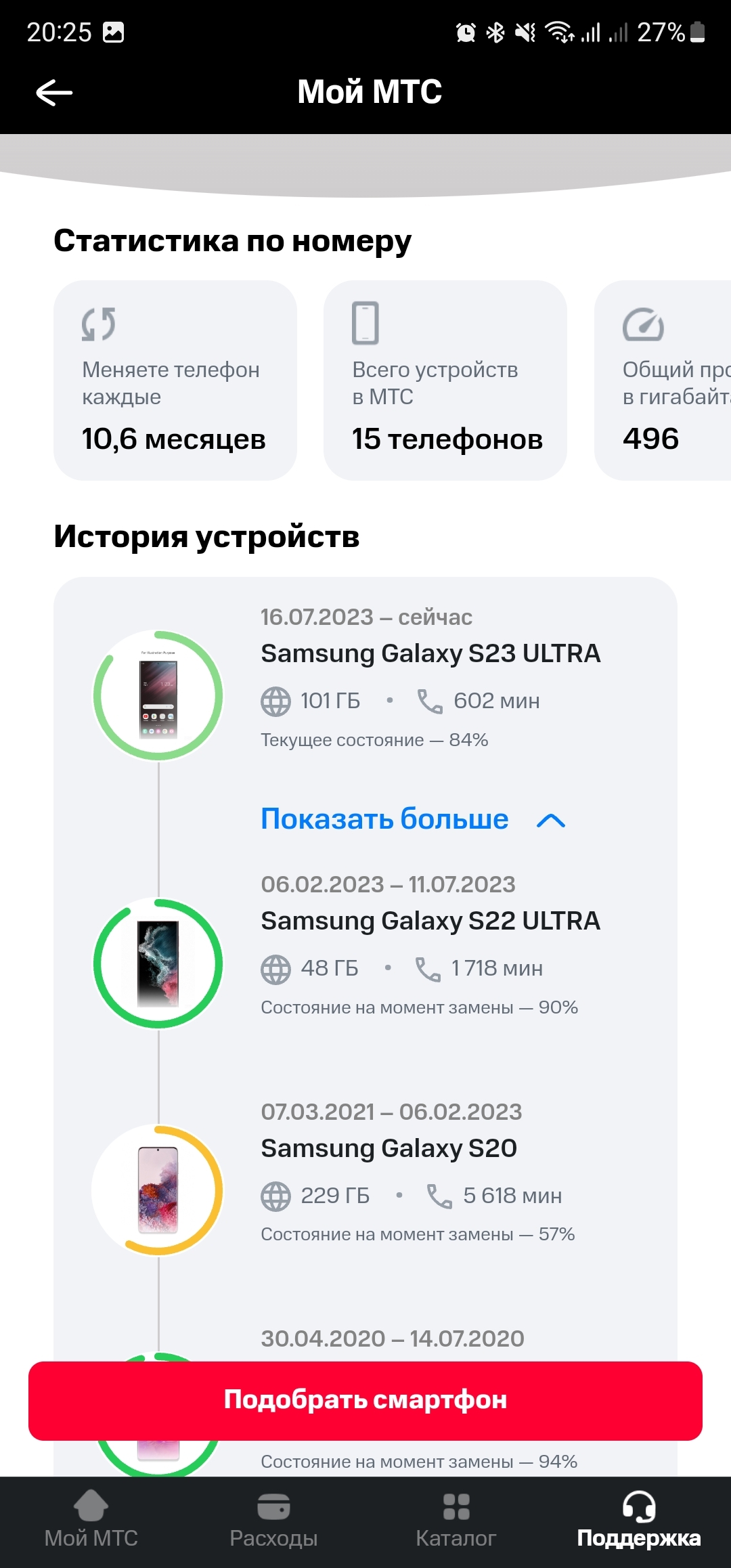Viewport: 731px width, 1568px height.
Task: Go back using the top arrow
Action: pyautogui.click(x=54, y=92)
